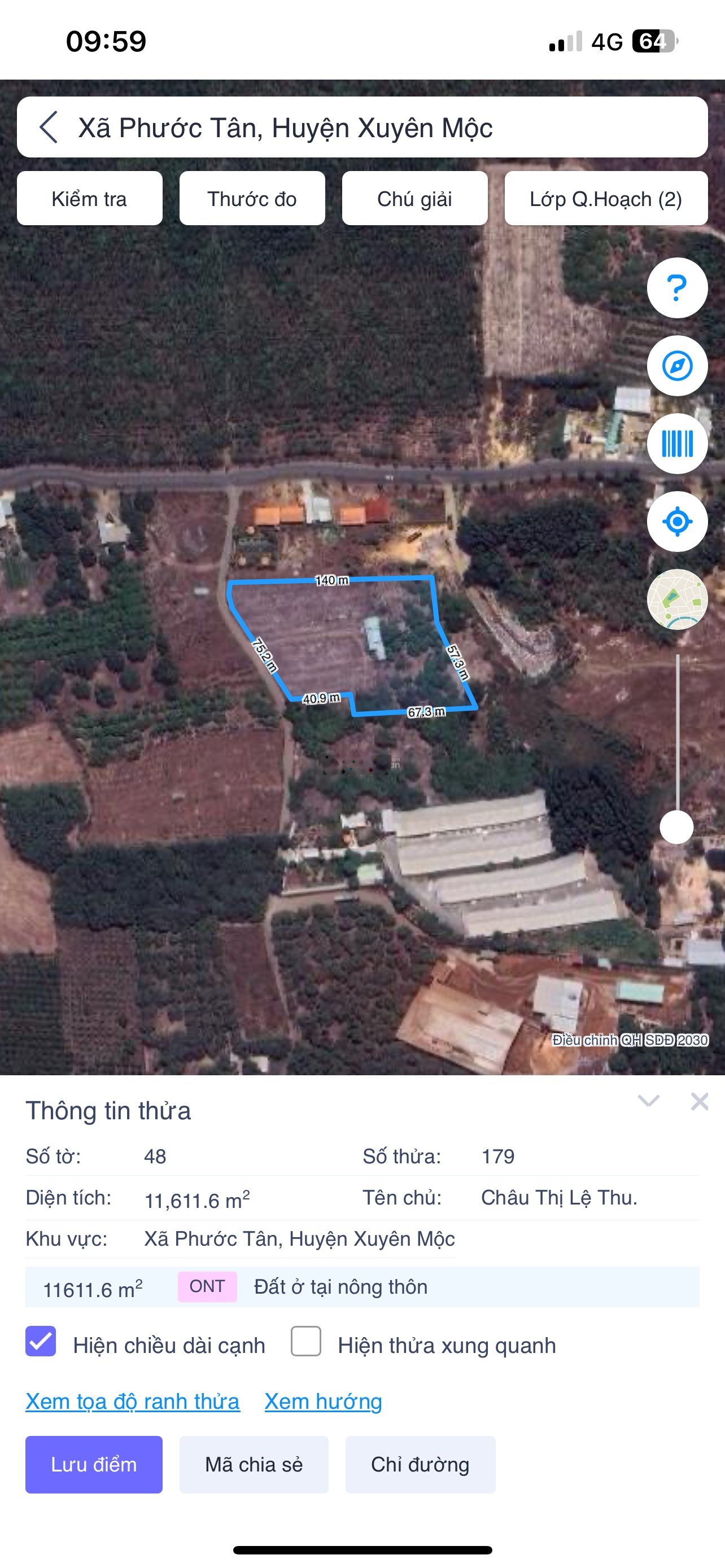Collapse the Thông tin thửa panel
This screenshot has width=725, height=1568.
pos(648,1101)
